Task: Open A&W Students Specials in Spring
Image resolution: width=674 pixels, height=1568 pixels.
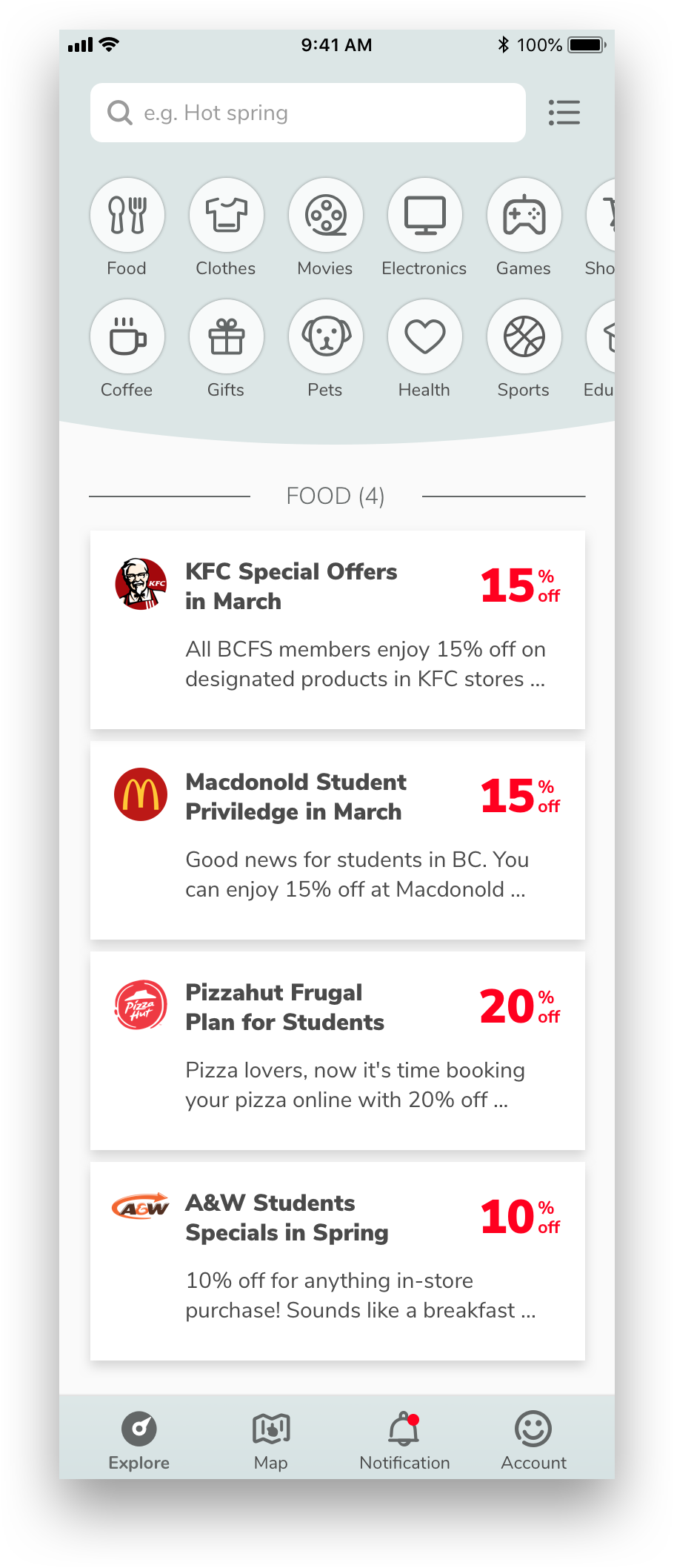Action: 337,1260
